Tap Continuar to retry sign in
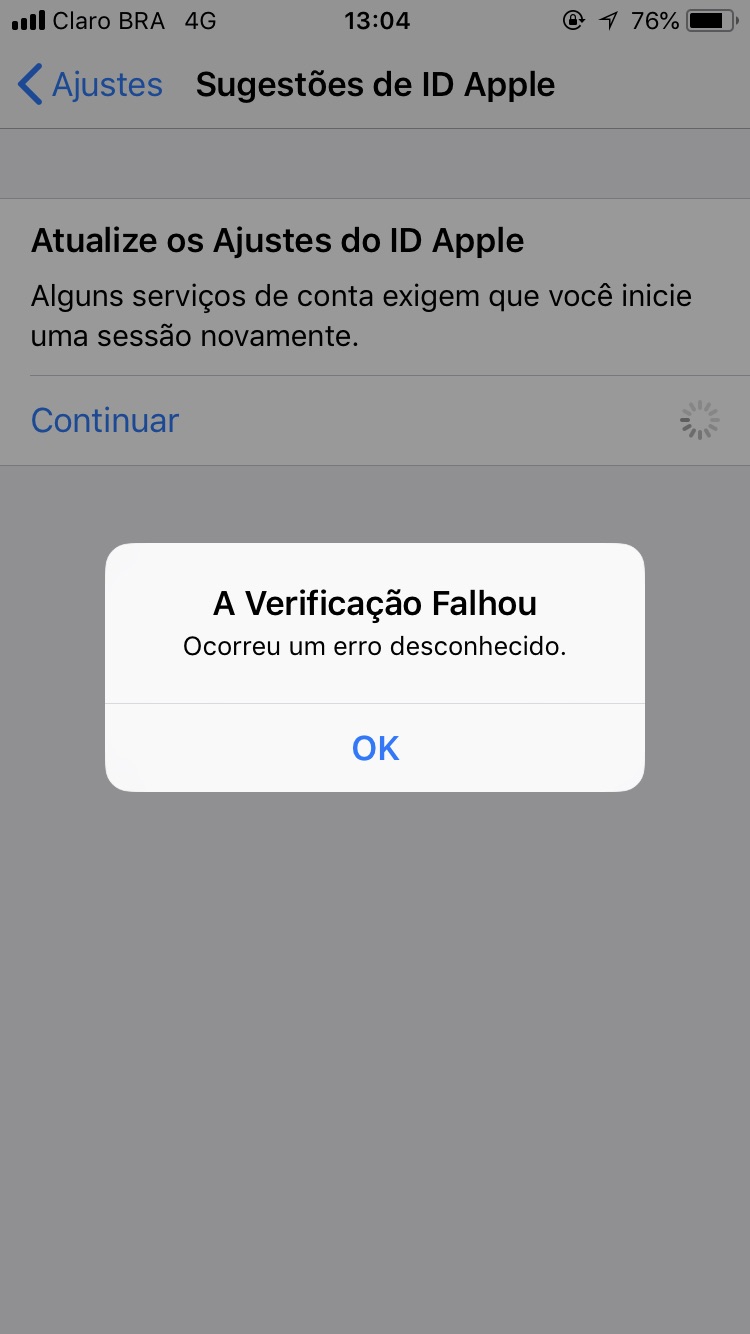Screen dimensions: 750x1334 tap(104, 420)
